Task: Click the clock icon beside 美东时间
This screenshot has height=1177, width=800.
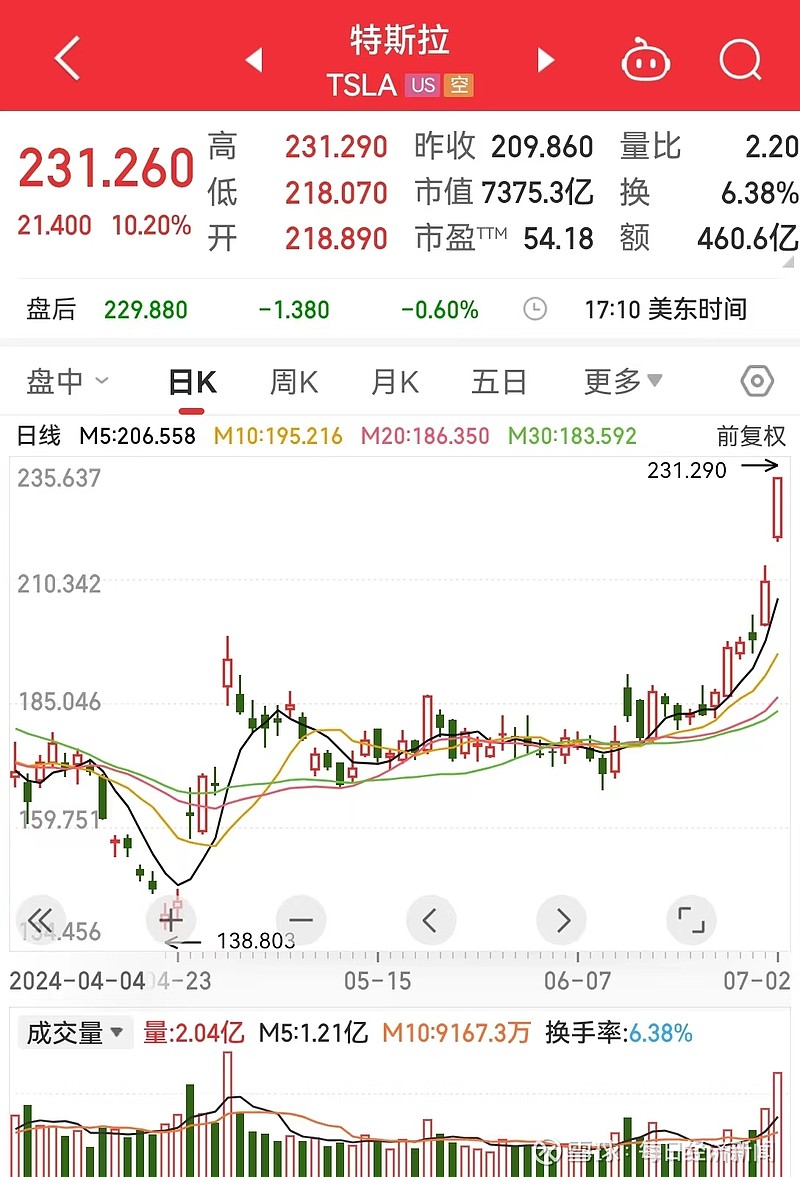Action: (x=535, y=310)
